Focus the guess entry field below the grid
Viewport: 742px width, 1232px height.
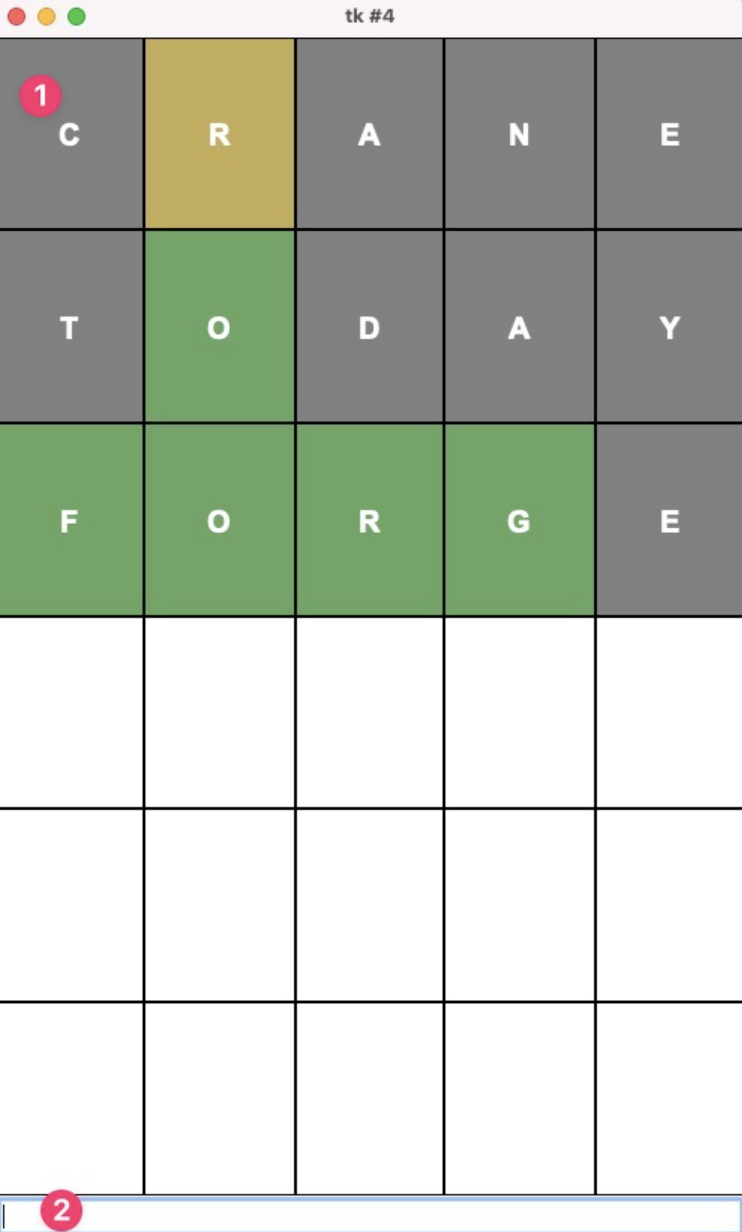pyautogui.click(x=371, y=1214)
